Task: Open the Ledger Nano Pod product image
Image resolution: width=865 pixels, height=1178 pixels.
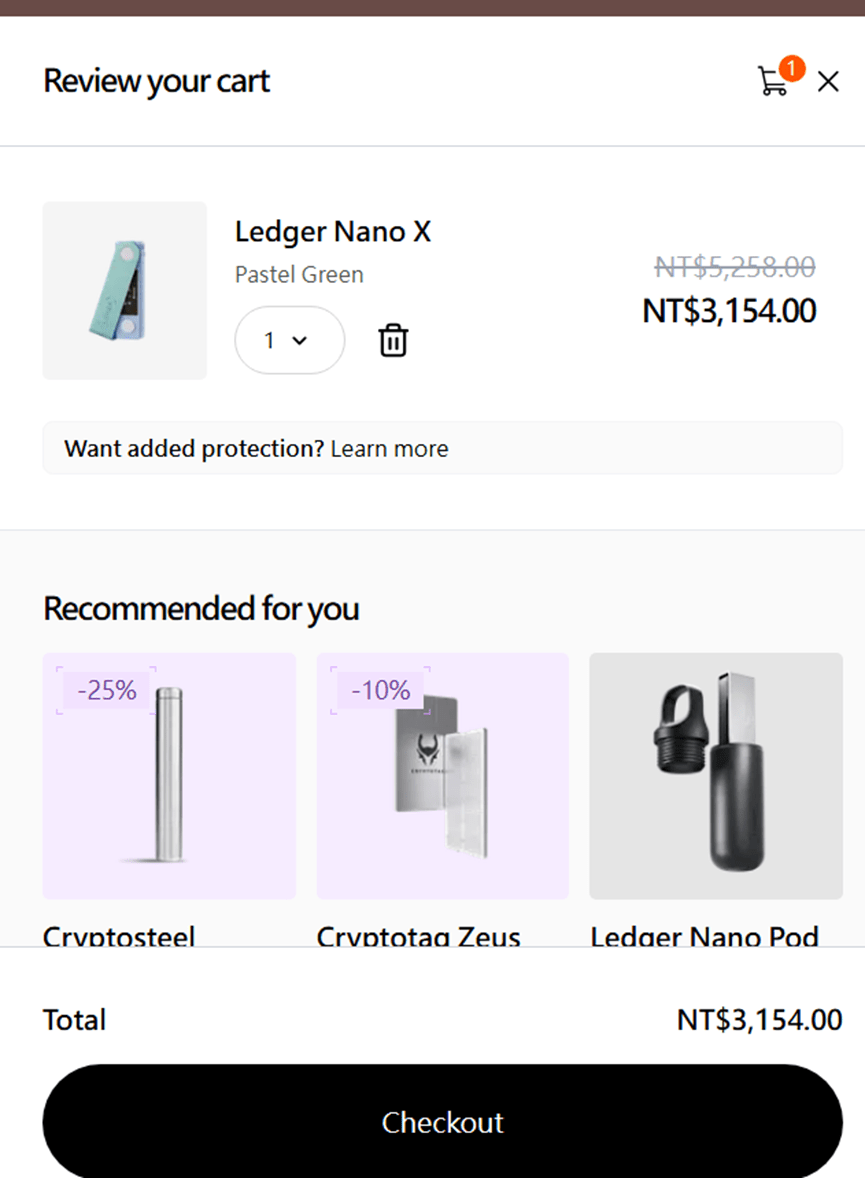Action: coord(715,776)
